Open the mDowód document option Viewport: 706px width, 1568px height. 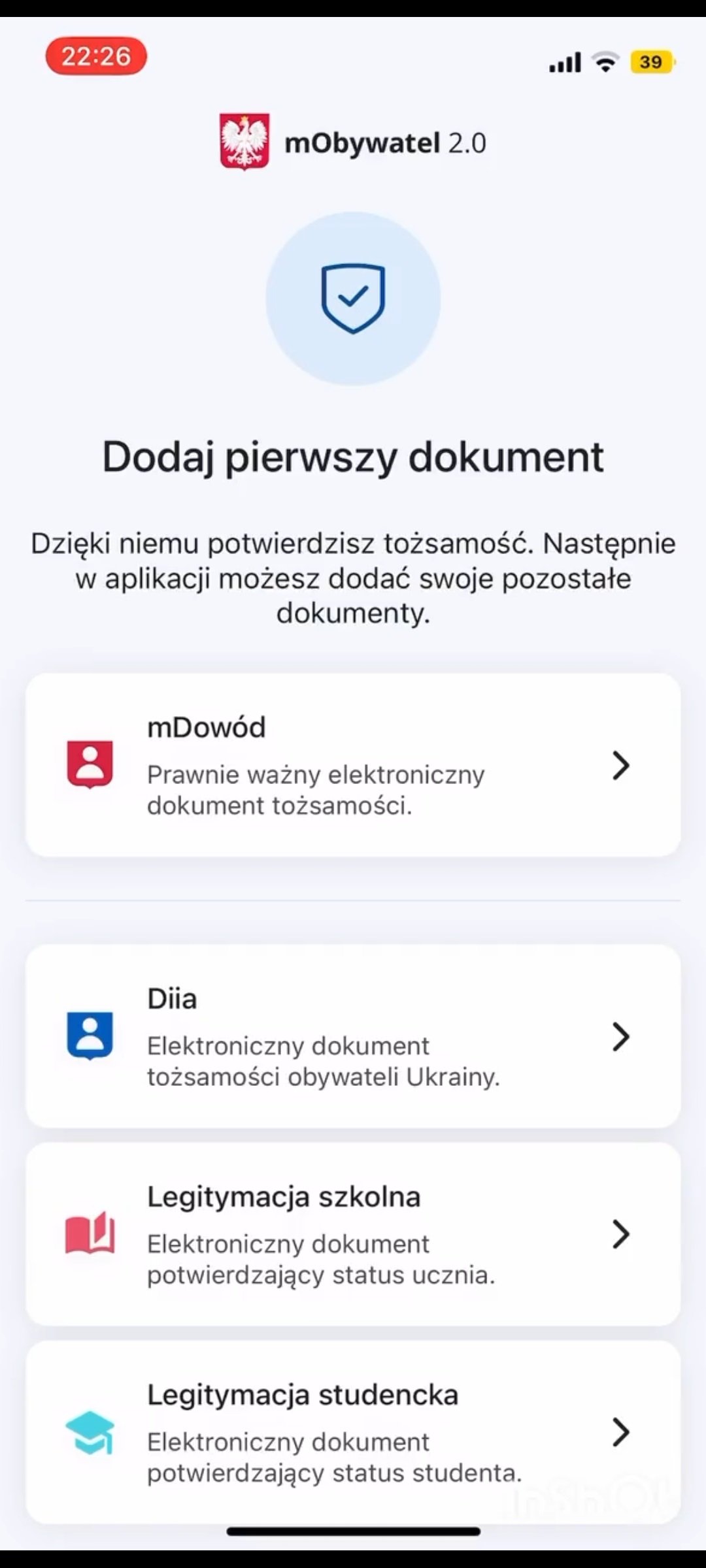353,765
